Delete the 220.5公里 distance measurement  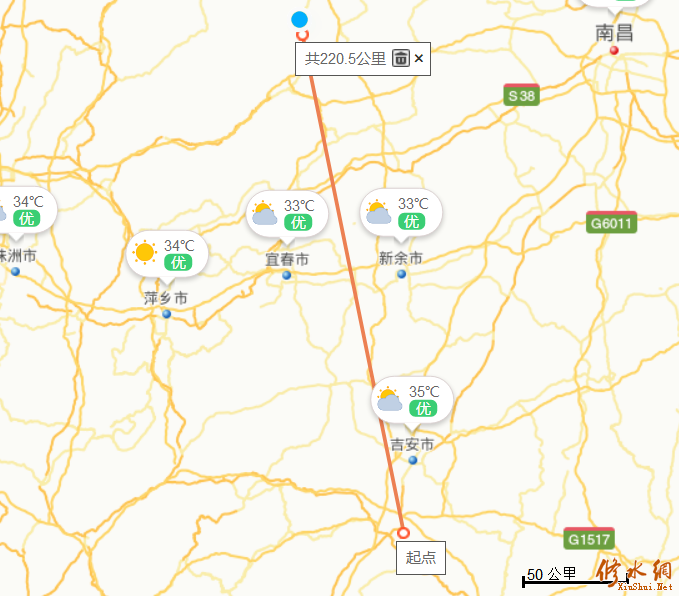(400, 58)
